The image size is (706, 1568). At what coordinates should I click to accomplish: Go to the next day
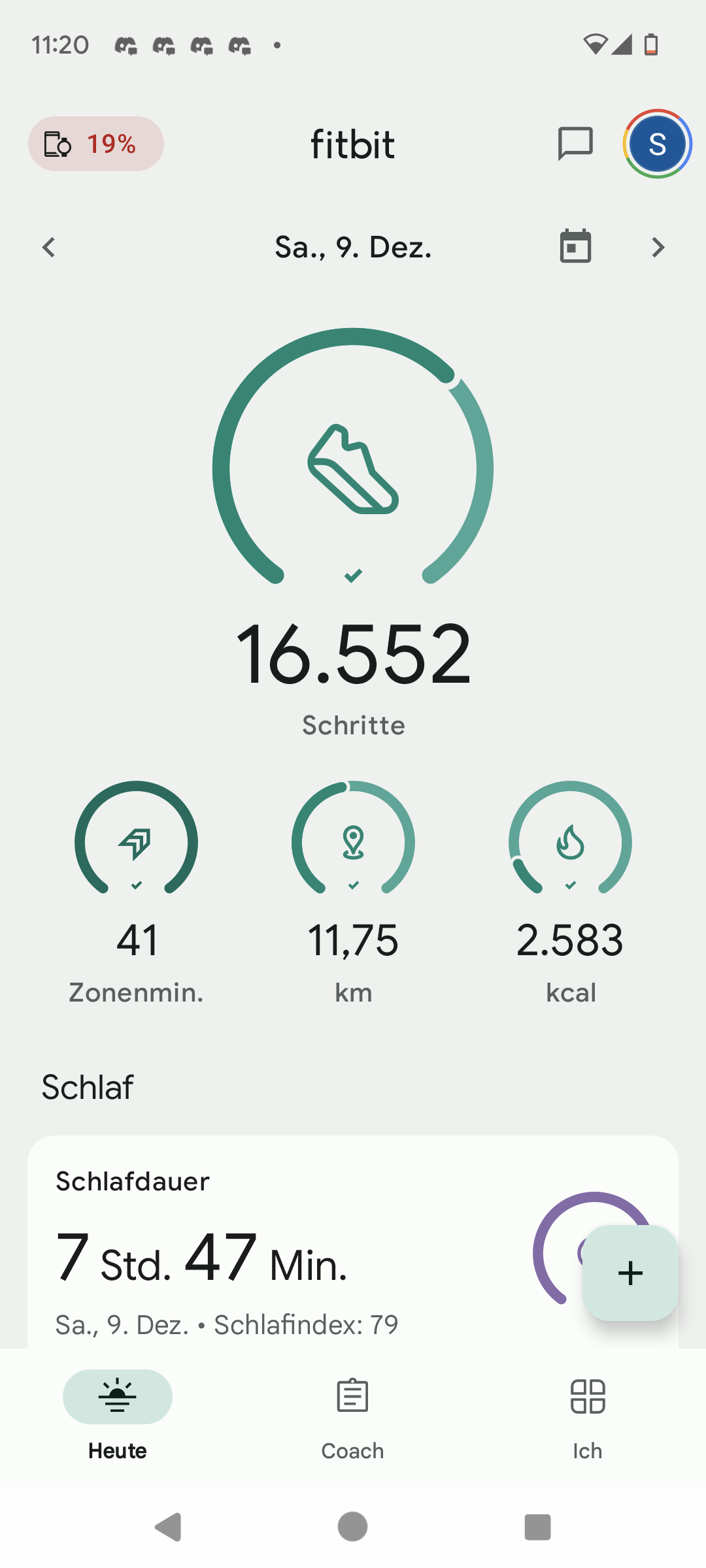coord(658,248)
